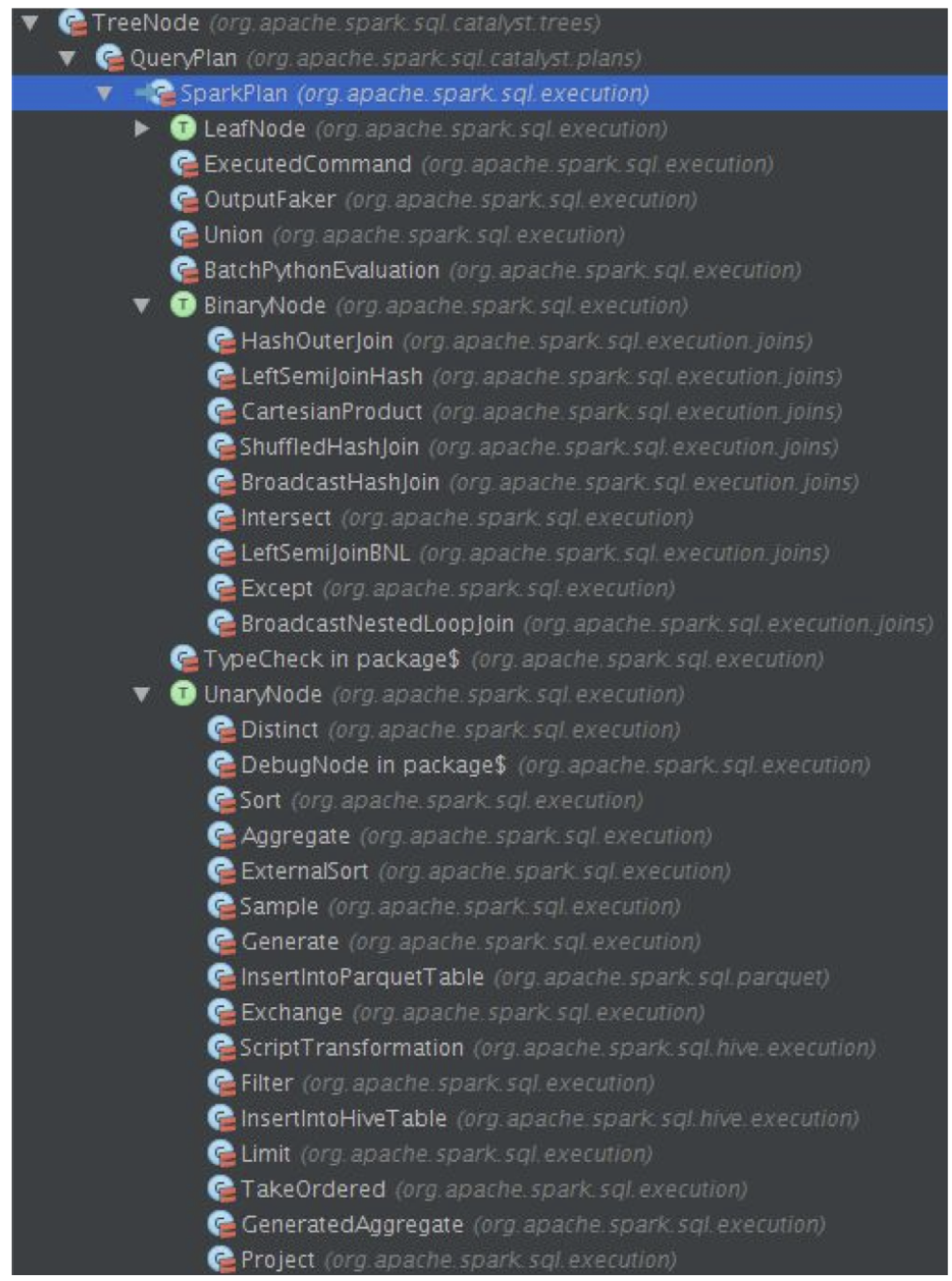Collapse the UnaryNode arrow
952x1281 pixels.
coord(141,695)
